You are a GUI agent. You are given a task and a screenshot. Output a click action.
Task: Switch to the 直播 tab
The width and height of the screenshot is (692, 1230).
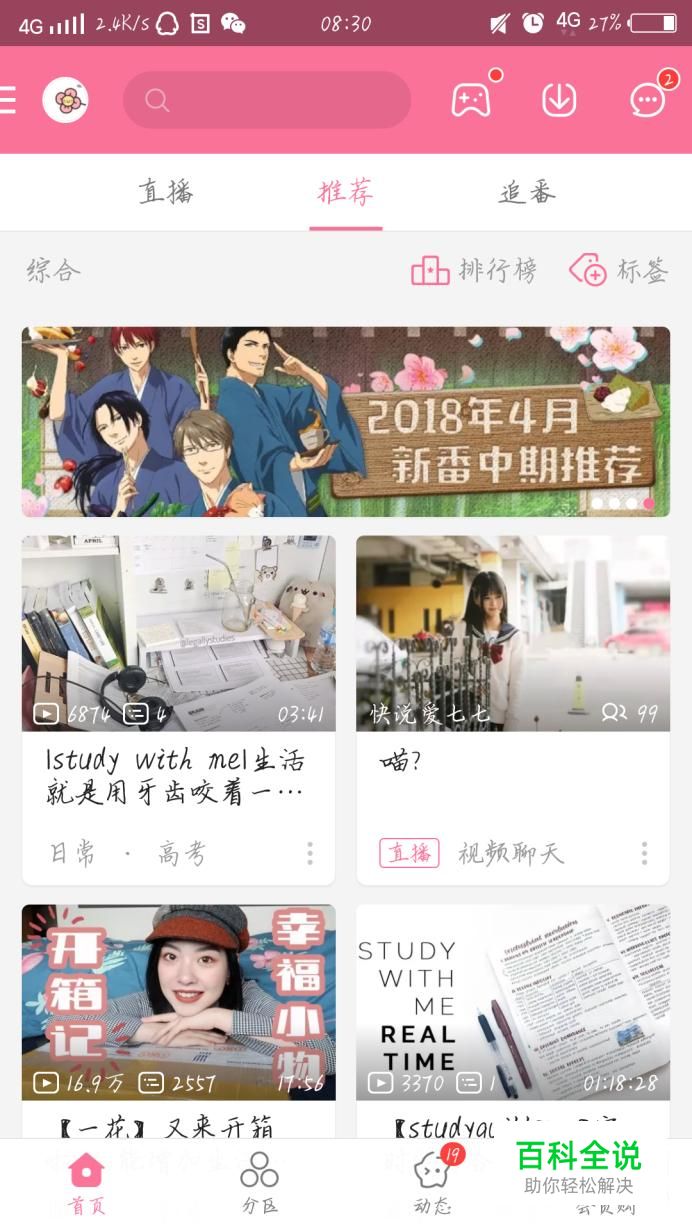tap(166, 192)
